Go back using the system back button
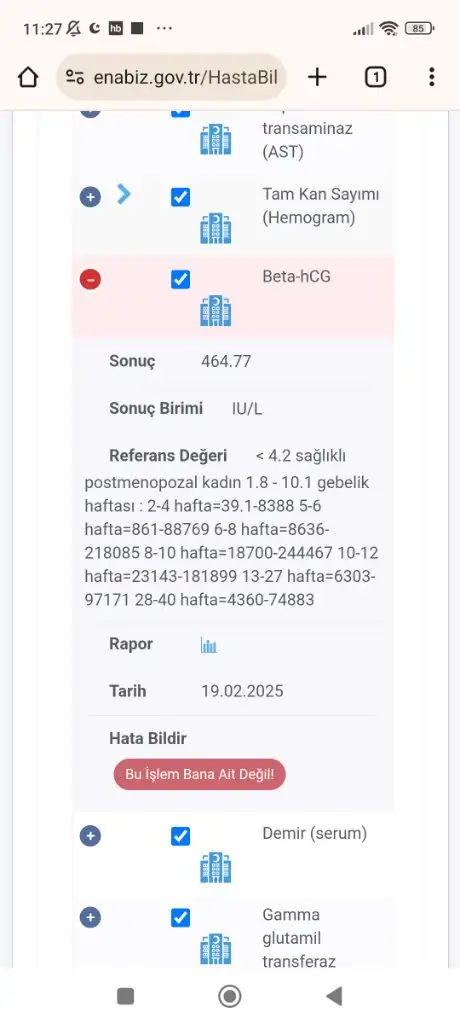 point(335,996)
